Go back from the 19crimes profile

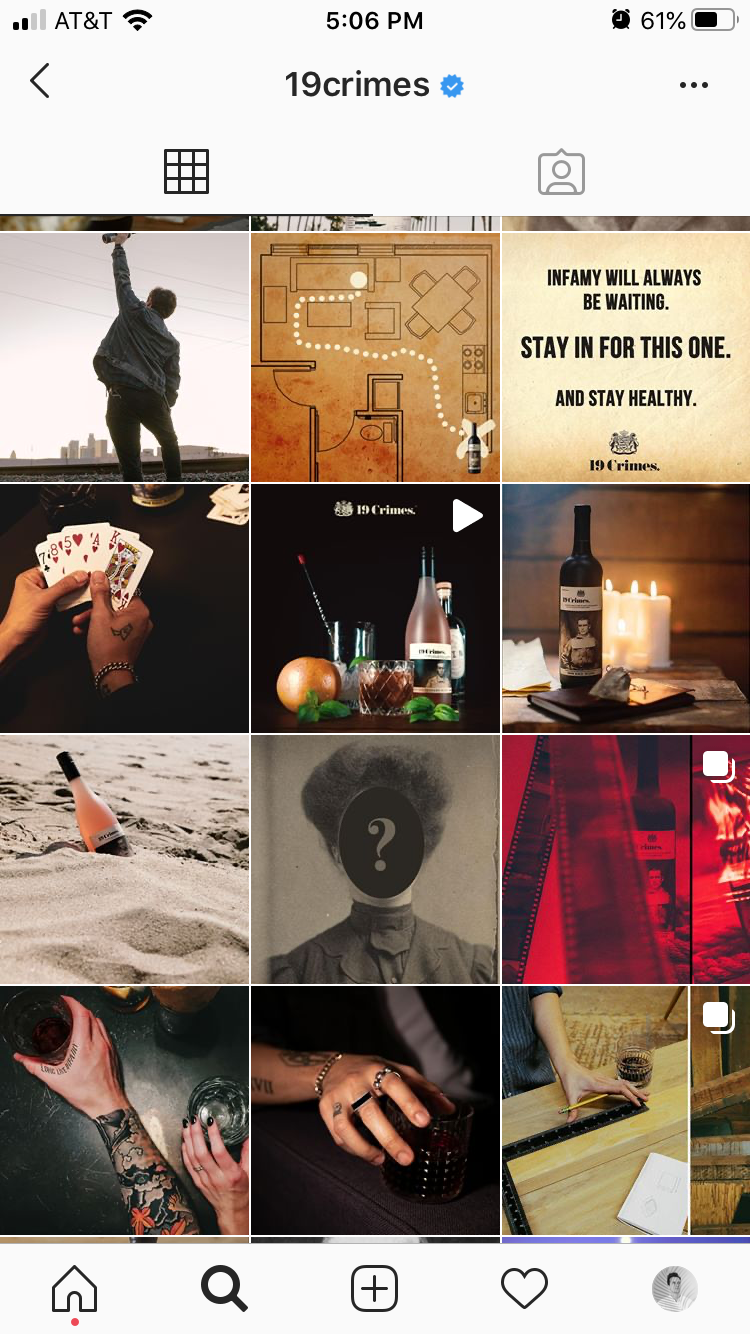[x=40, y=82]
